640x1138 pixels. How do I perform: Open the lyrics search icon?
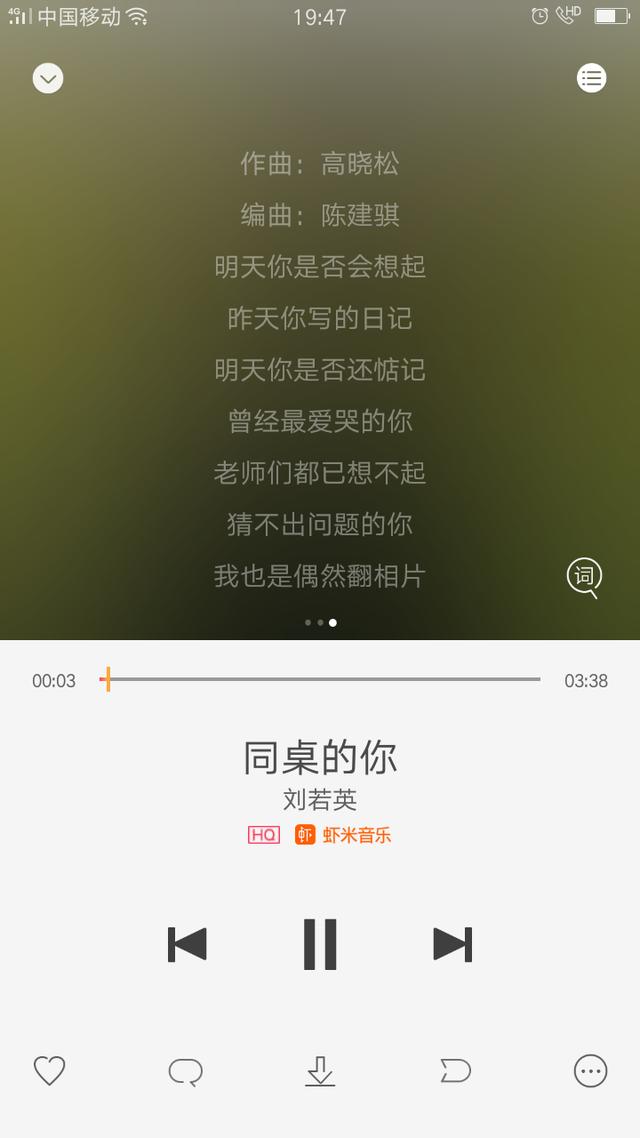click(x=584, y=578)
